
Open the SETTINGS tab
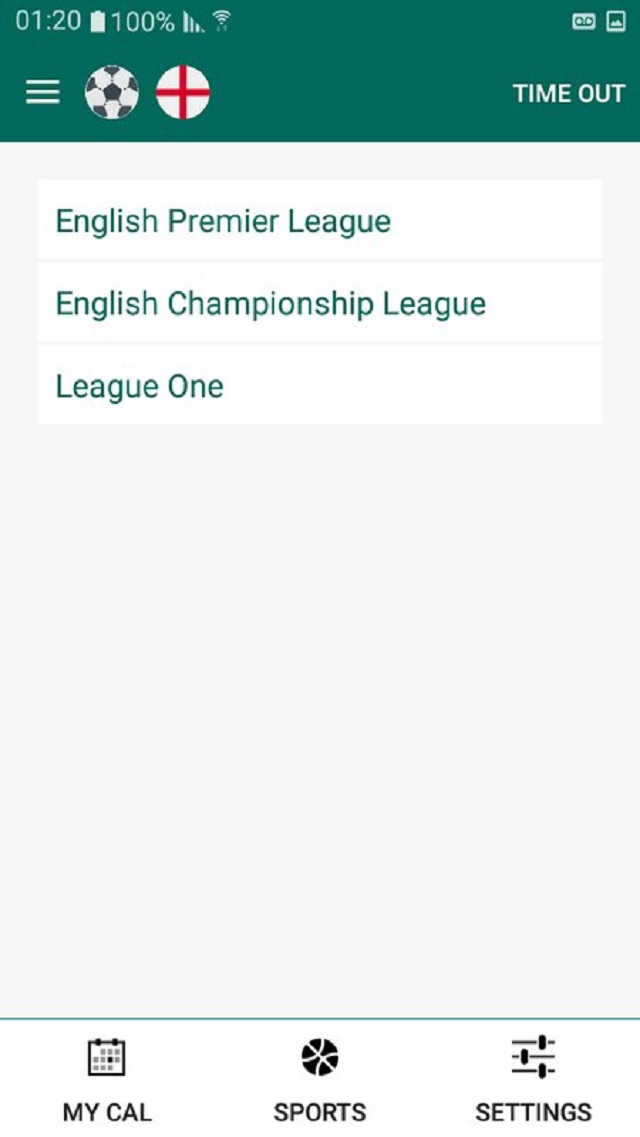pos(533,1078)
